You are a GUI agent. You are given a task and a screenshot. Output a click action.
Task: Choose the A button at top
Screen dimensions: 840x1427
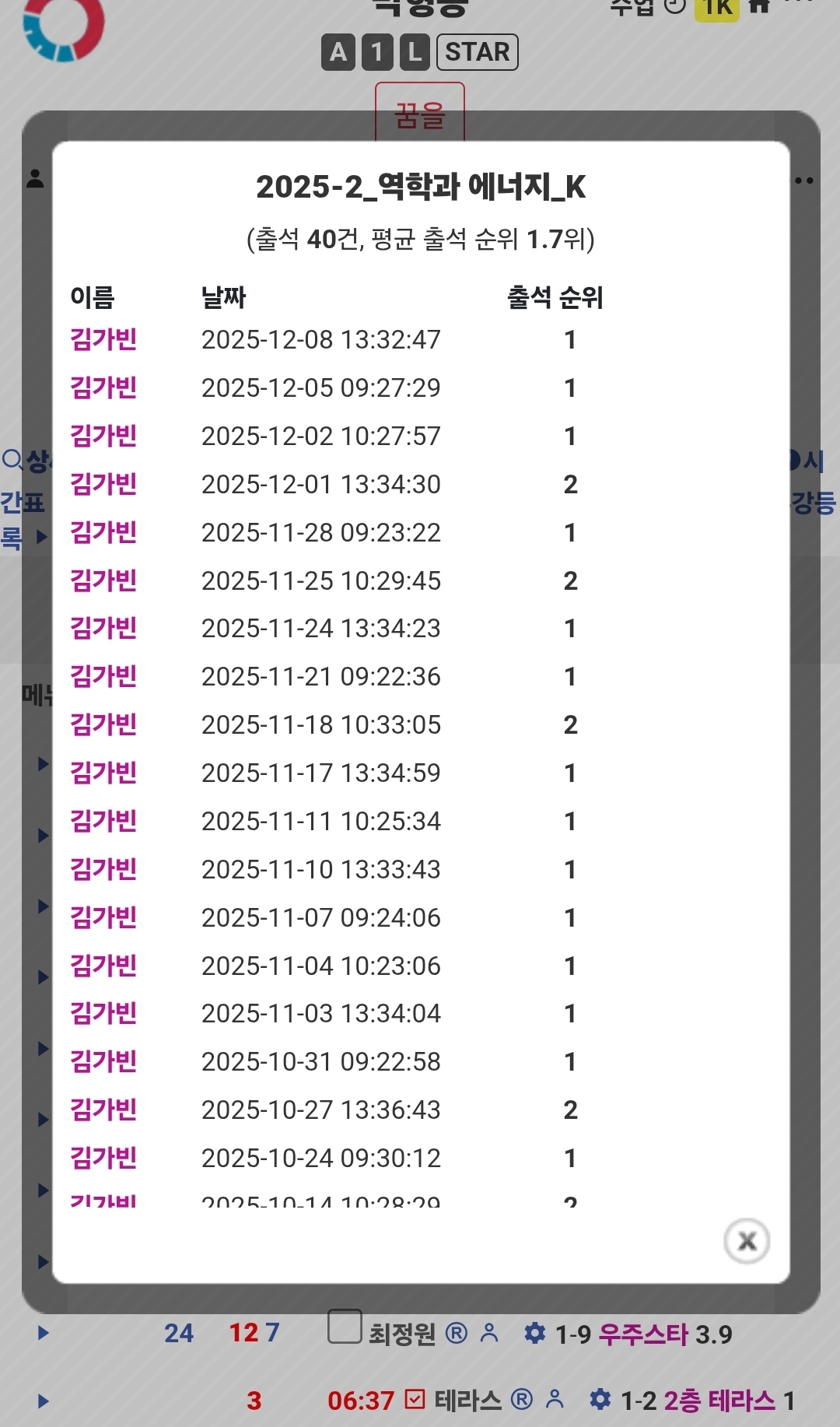pos(338,52)
